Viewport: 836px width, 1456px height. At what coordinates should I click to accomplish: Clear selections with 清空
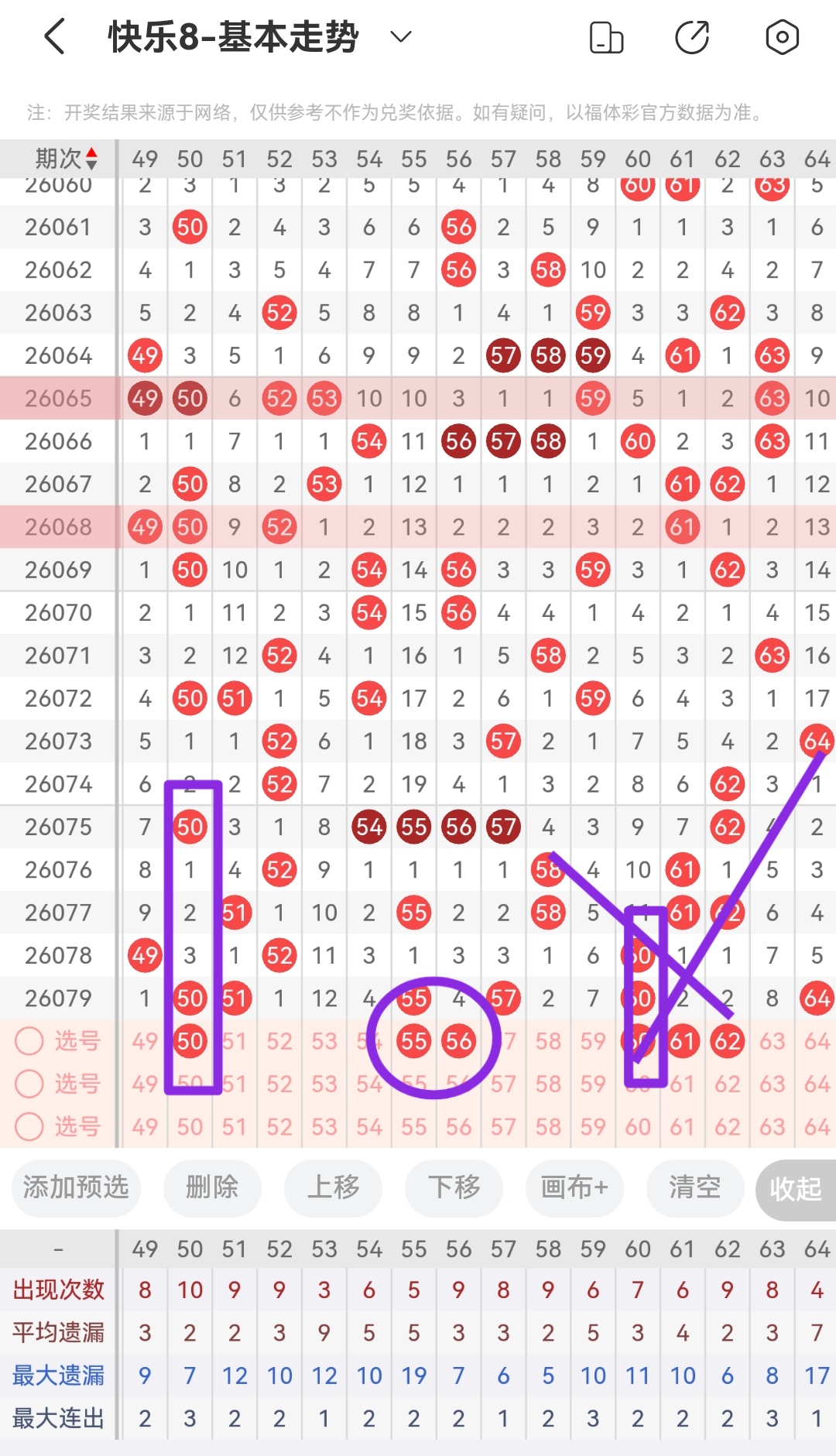tap(694, 1187)
